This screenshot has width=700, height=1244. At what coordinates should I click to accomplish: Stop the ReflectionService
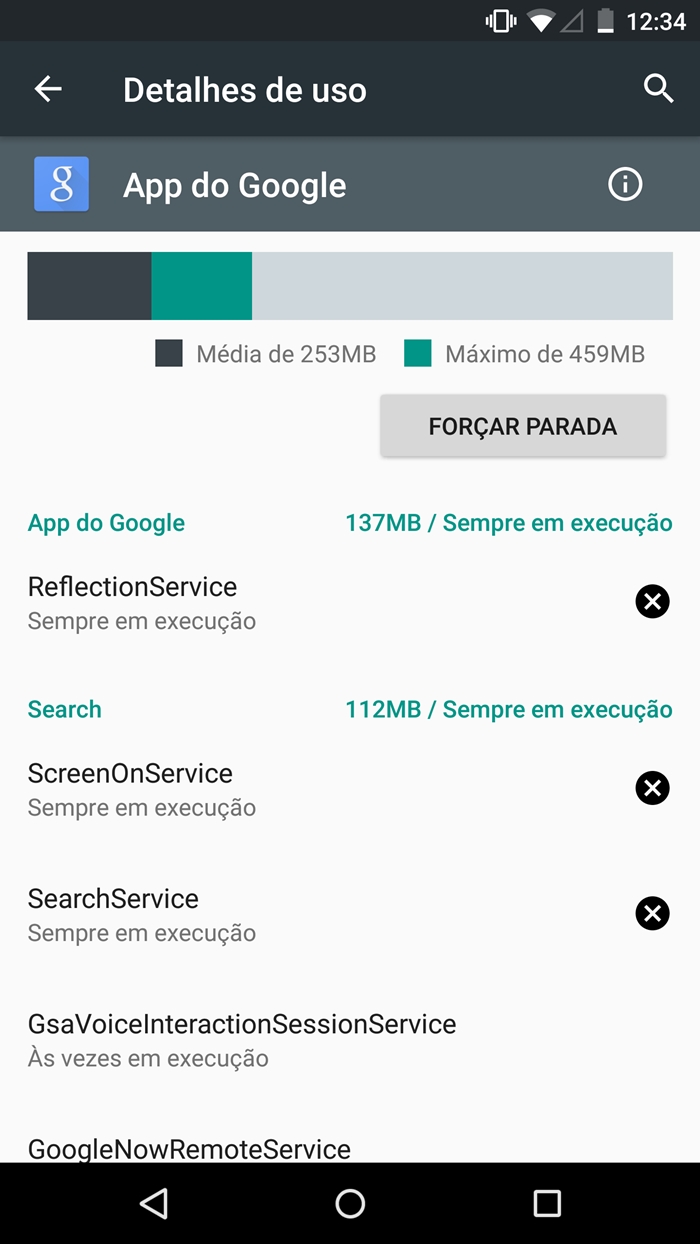pyautogui.click(x=653, y=601)
